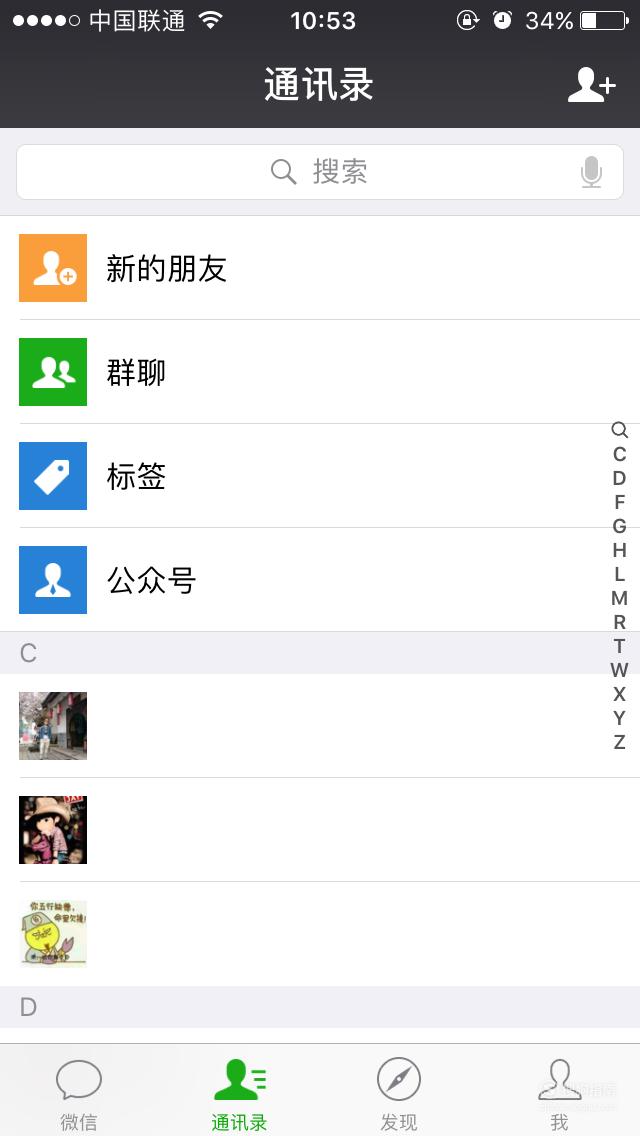Jump to letter M in the index
The width and height of the screenshot is (640, 1136).
point(619,598)
